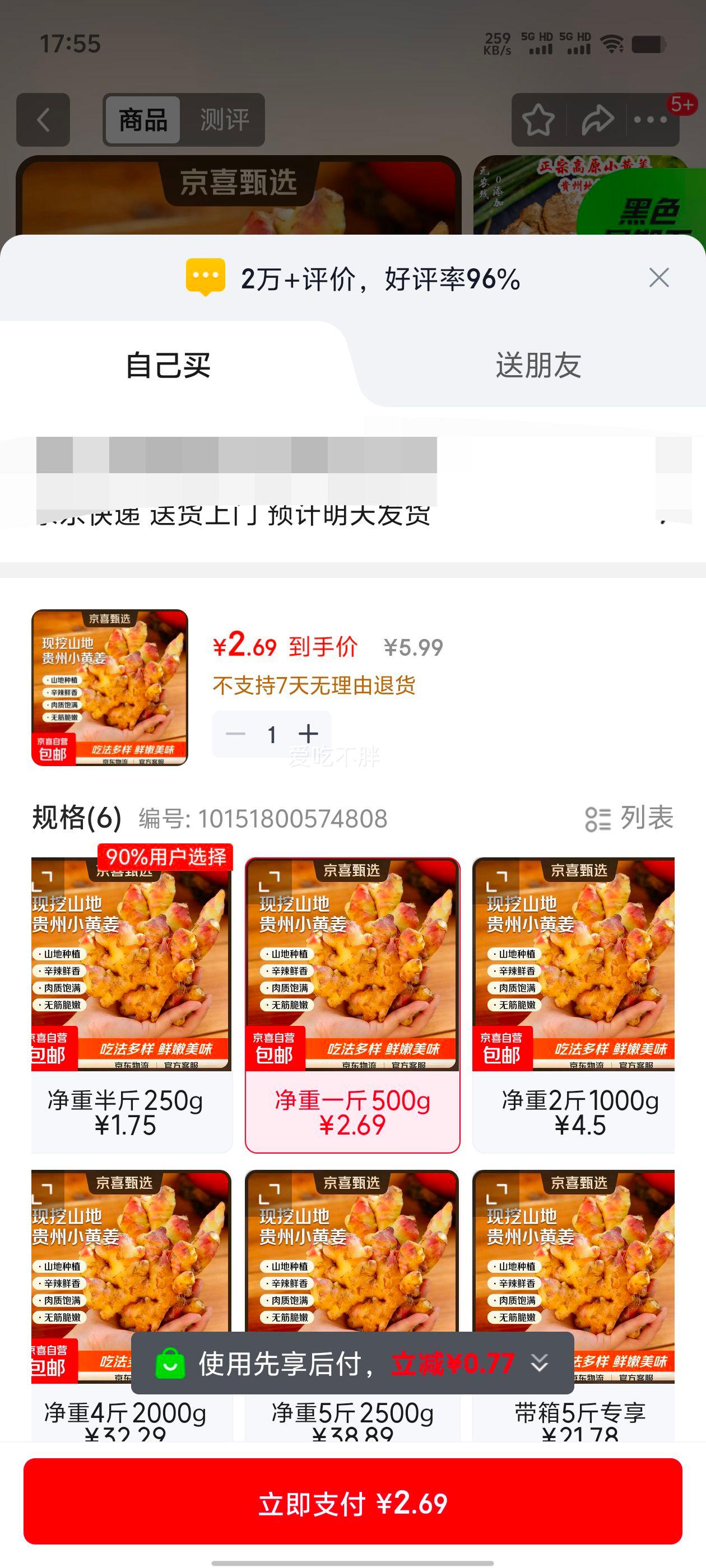The image size is (706, 1568).
Task: Select the 自己买 tab
Action: tap(168, 365)
